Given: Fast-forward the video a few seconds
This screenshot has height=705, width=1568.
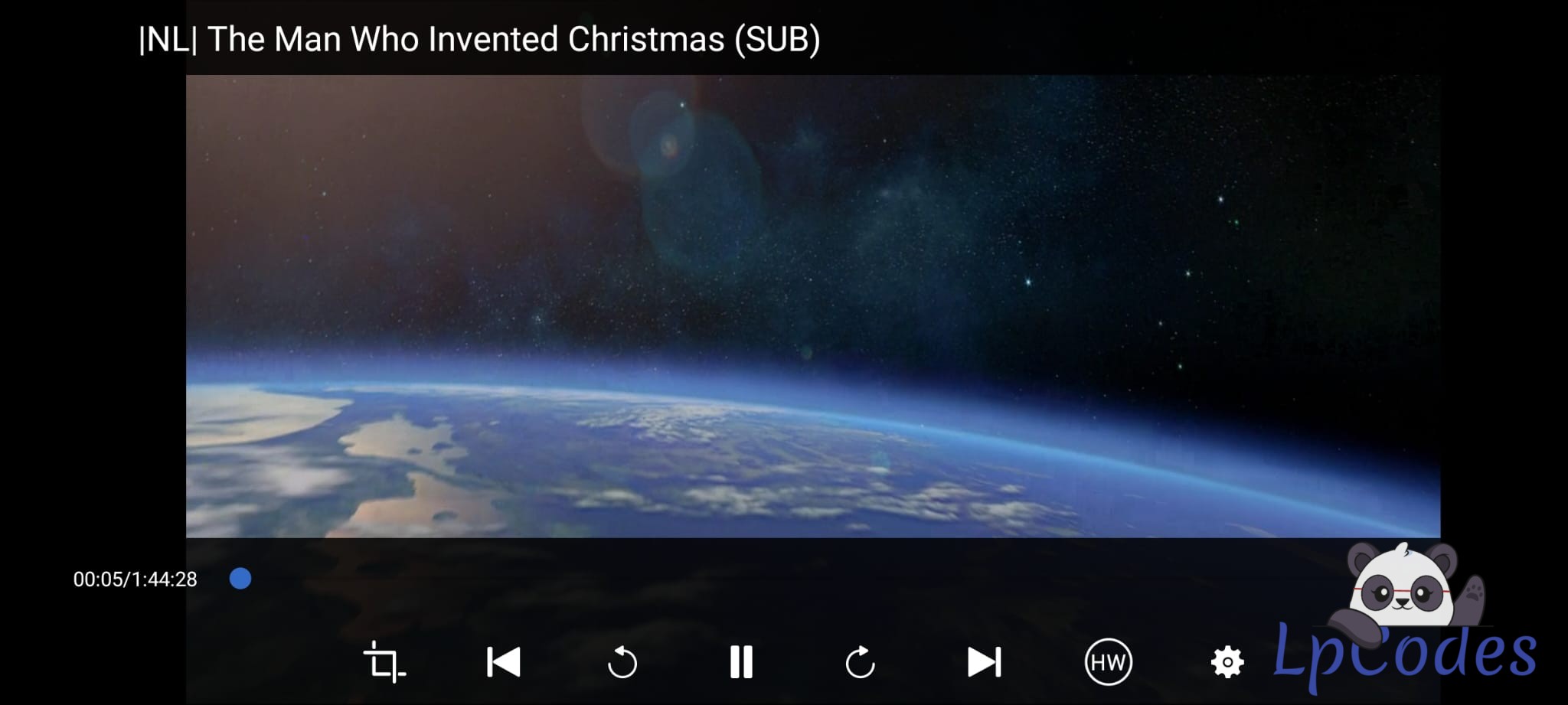Looking at the screenshot, I should [x=860, y=662].
